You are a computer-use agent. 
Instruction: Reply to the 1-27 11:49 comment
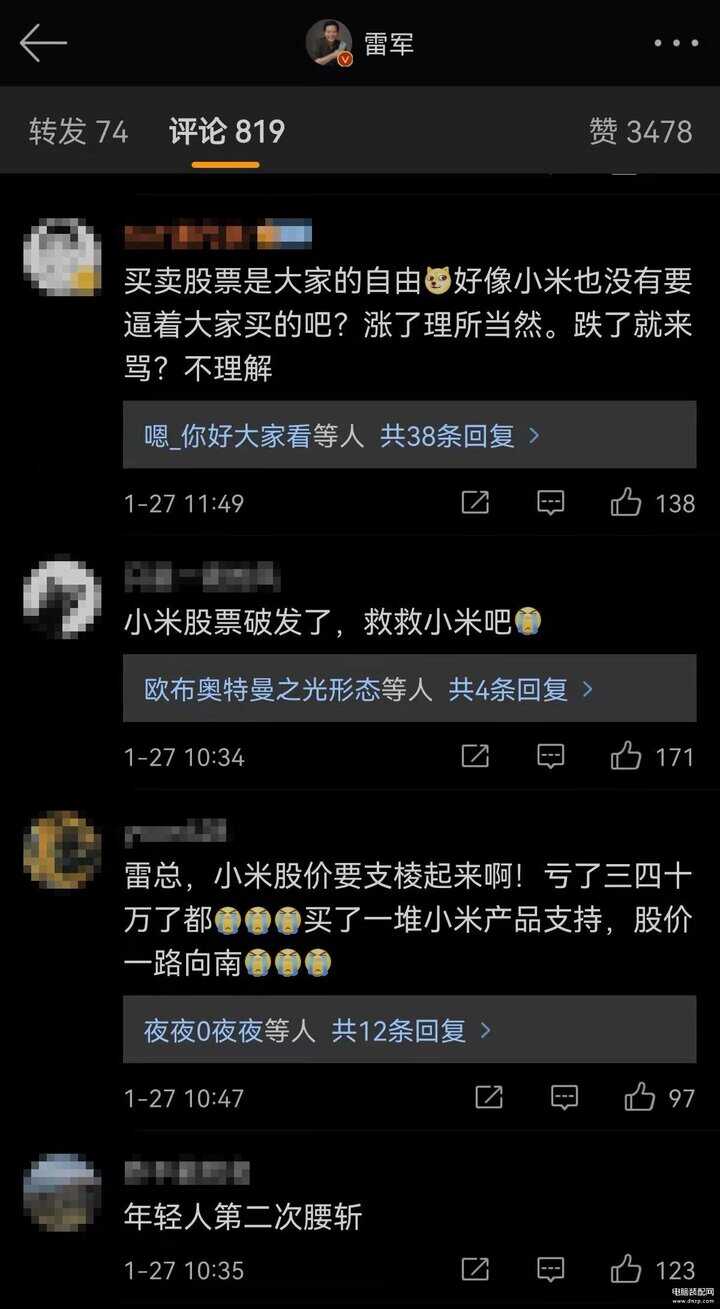(551, 502)
